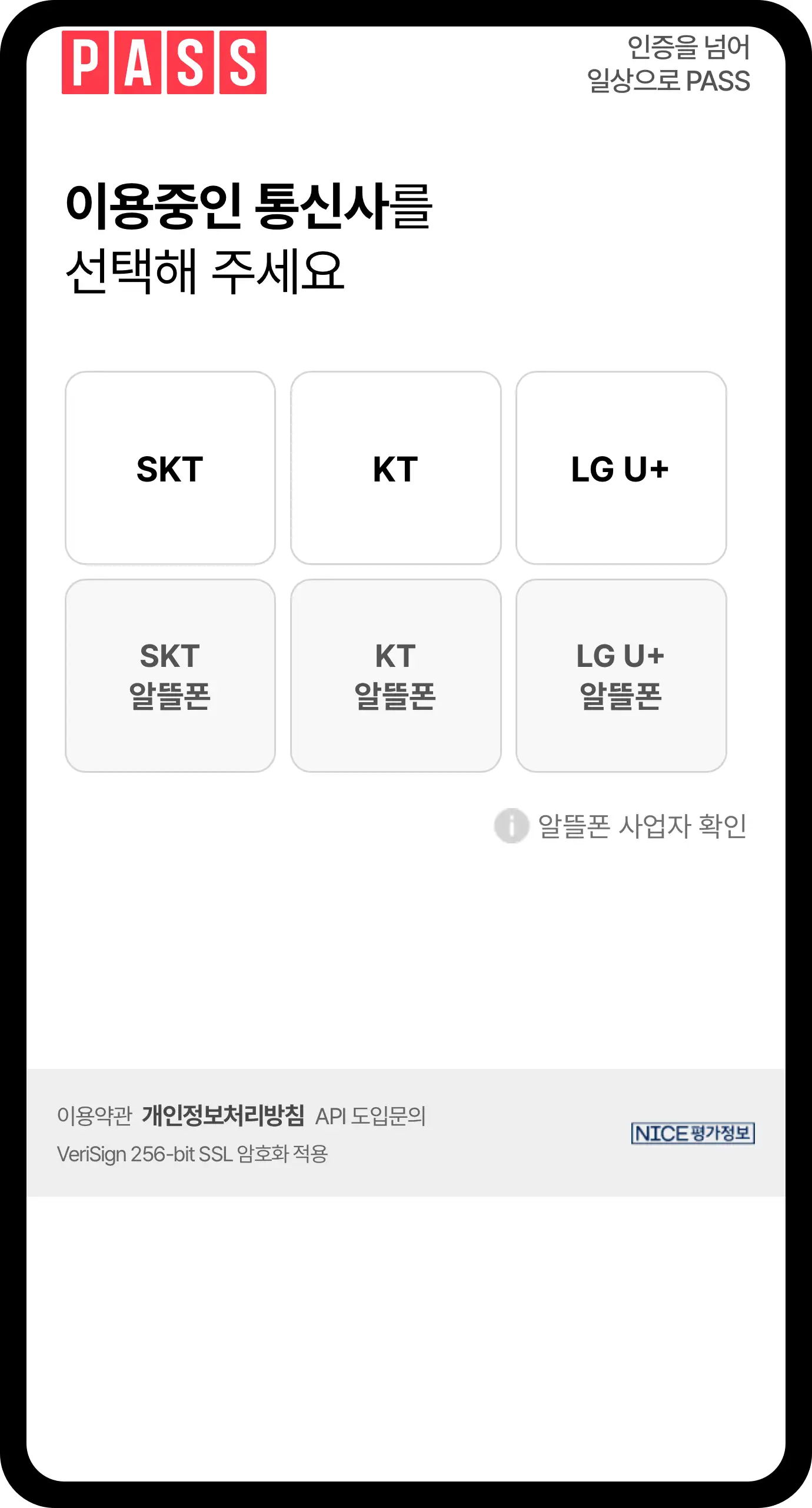Image resolution: width=812 pixels, height=1508 pixels.
Task: Select the SKT option in the top row
Action: pos(170,468)
